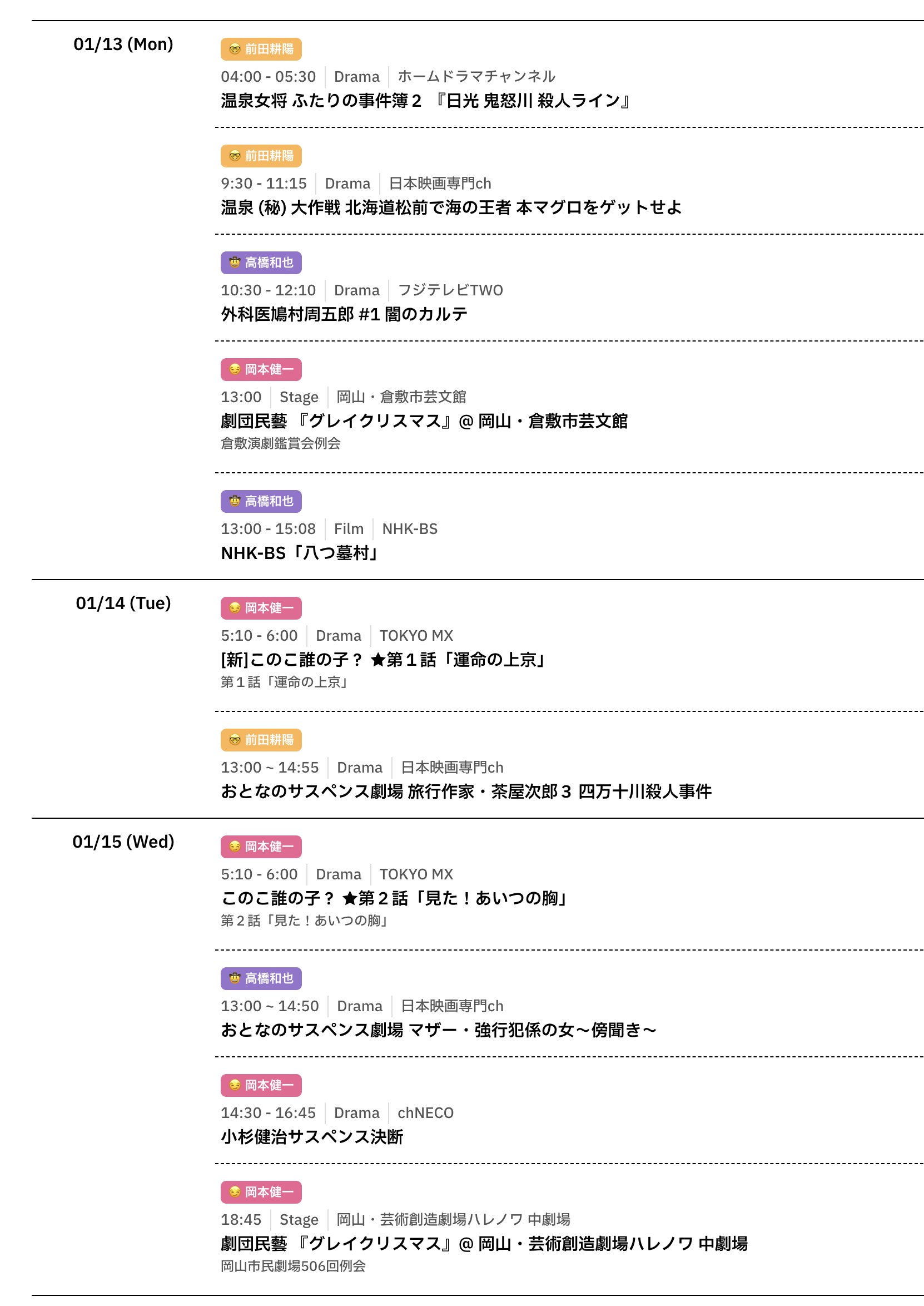Open the 温泉(秘)大作戦 北海道松前 entry
The height and width of the screenshot is (1306, 924).
(451, 207)
